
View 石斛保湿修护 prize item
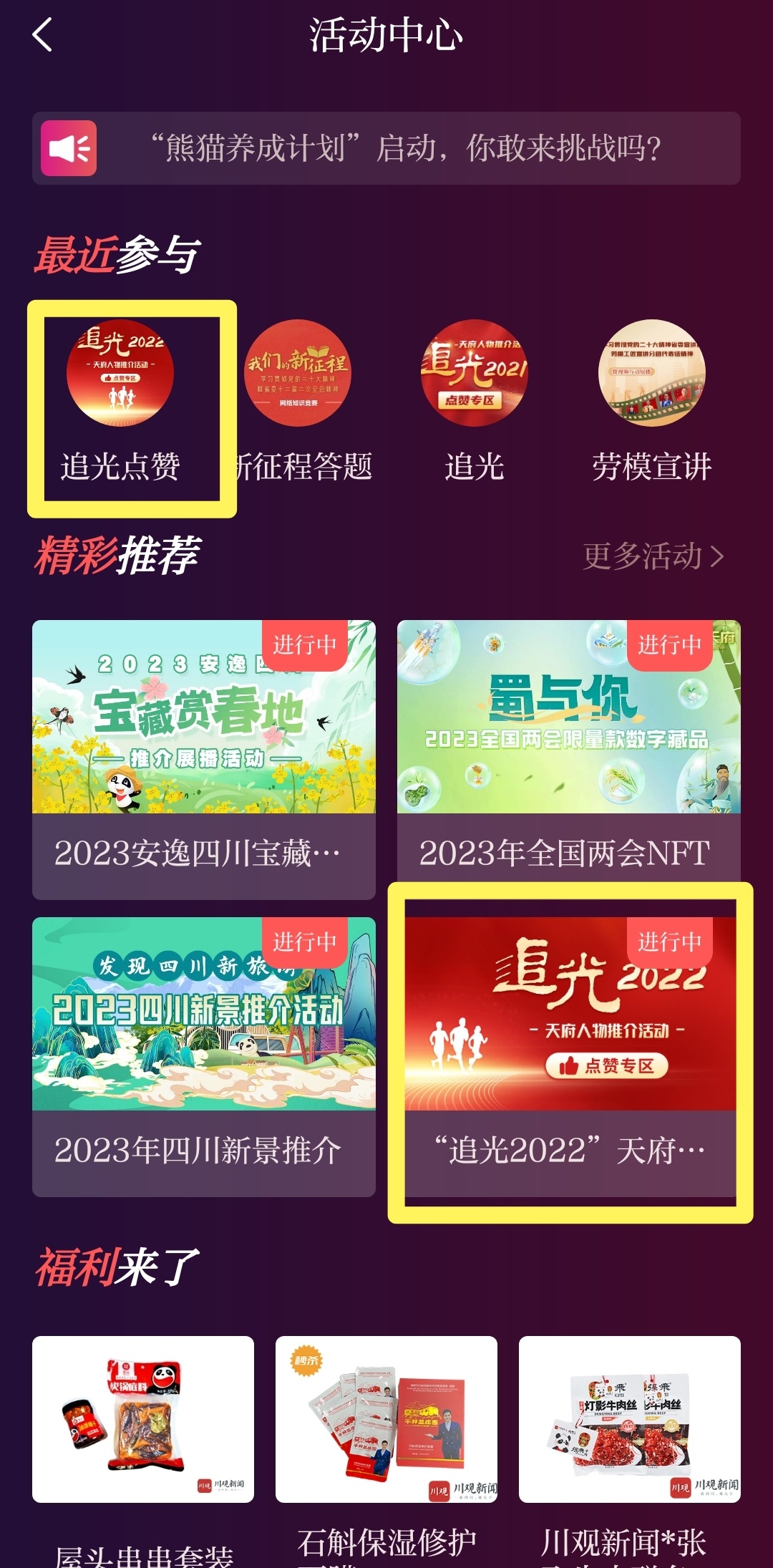[x=386, y=1421]
